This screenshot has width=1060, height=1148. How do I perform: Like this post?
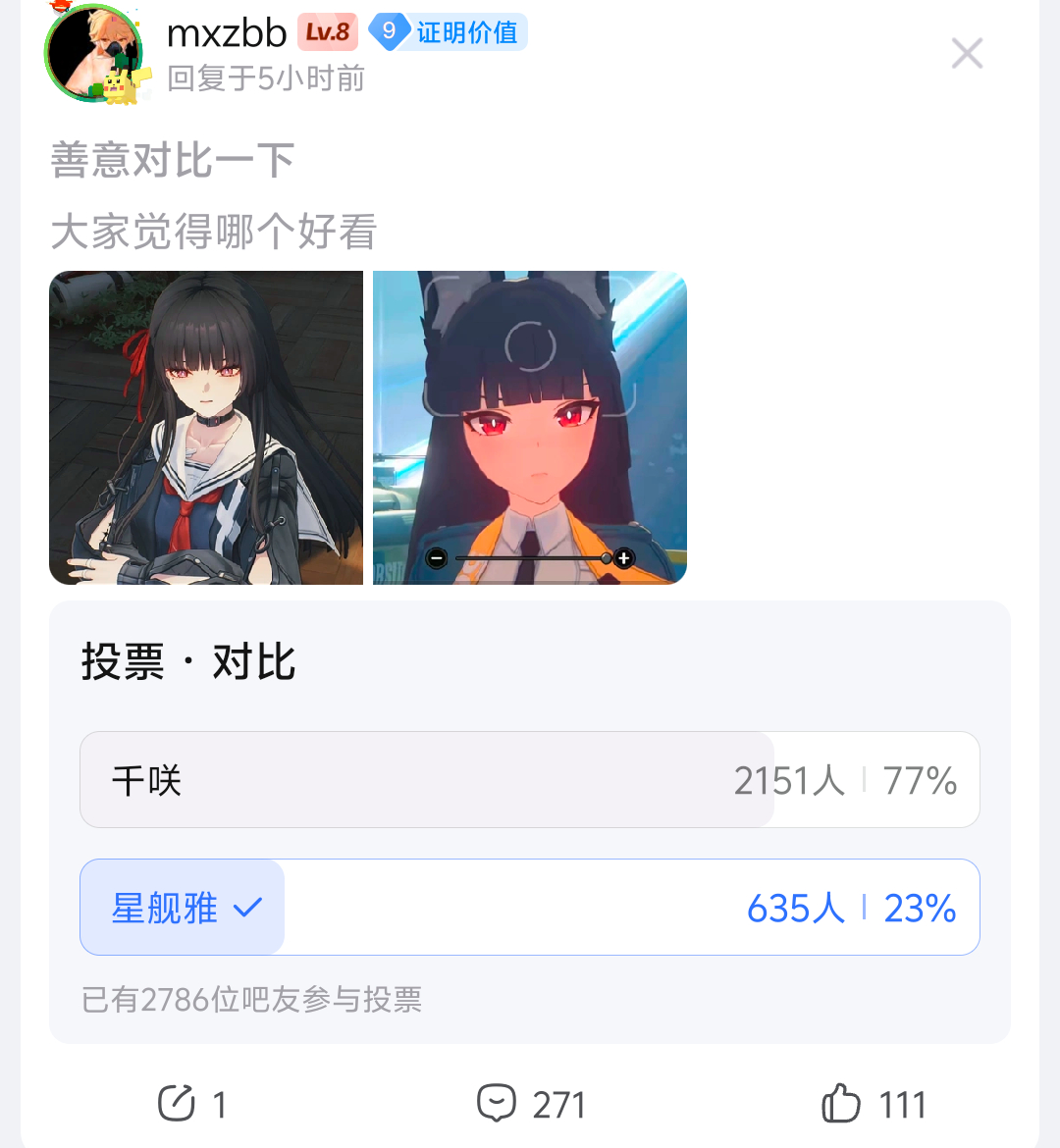point(873,1104)
